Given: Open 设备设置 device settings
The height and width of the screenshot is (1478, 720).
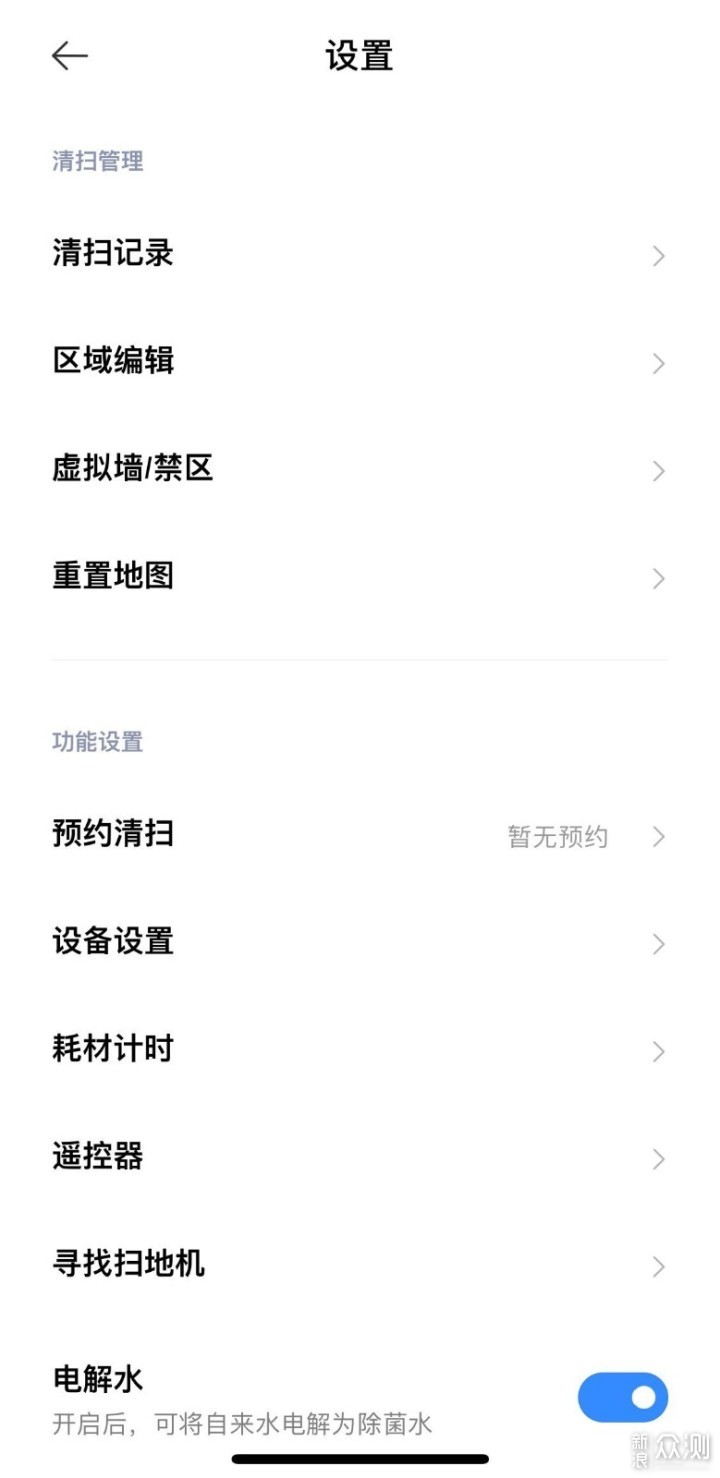Looking at the screenshot, I should point(359,942).
